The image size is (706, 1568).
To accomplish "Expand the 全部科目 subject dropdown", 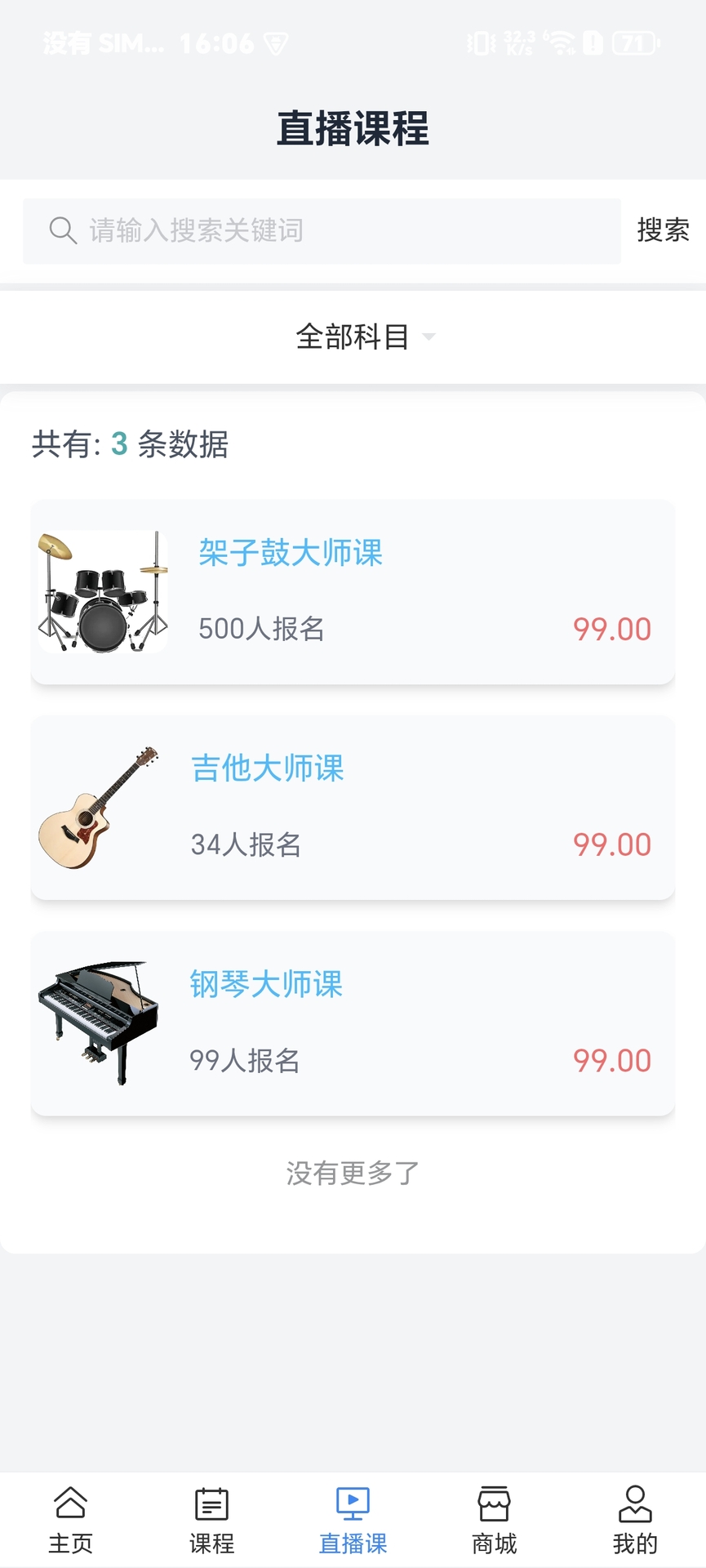I will [364, 336].
